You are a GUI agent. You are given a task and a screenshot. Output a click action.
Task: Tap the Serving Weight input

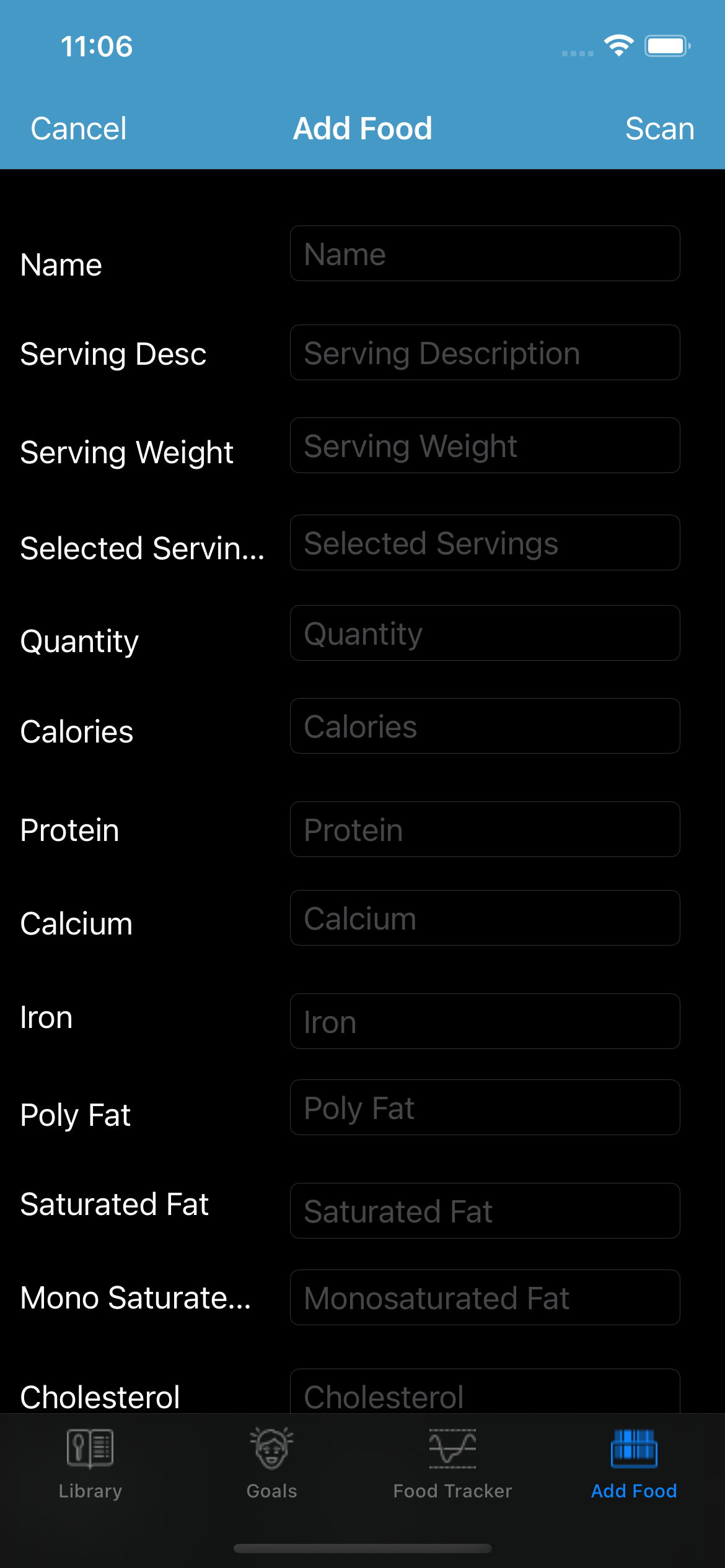tap(485, 446)
